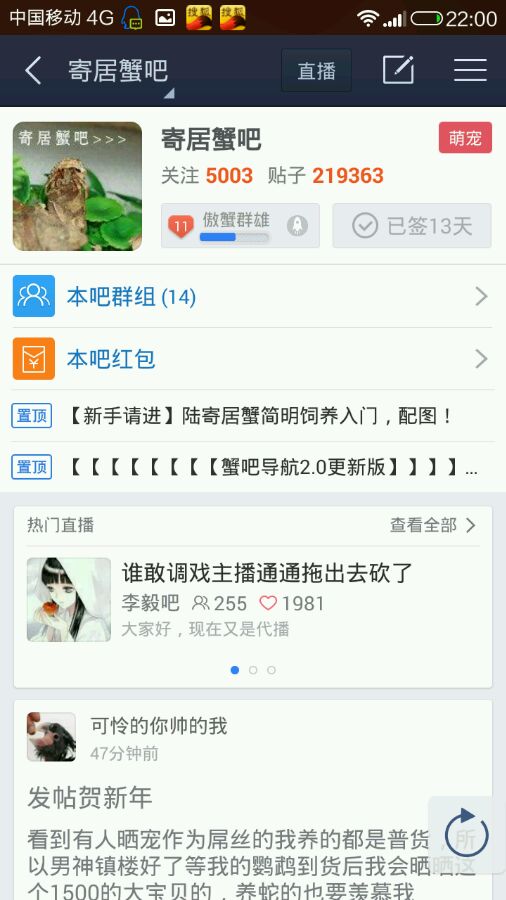The width and height of the screenshot is (506, 900).
Task: Open the post 发帖贺新年
Action: tap(90, 797)
